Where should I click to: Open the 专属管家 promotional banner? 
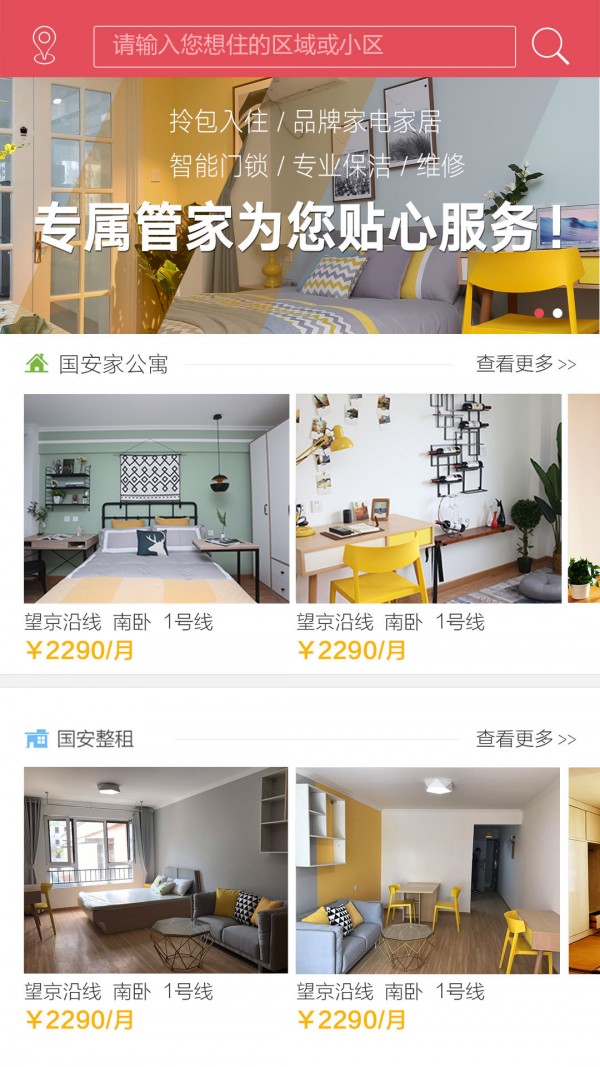coord(300,205)
